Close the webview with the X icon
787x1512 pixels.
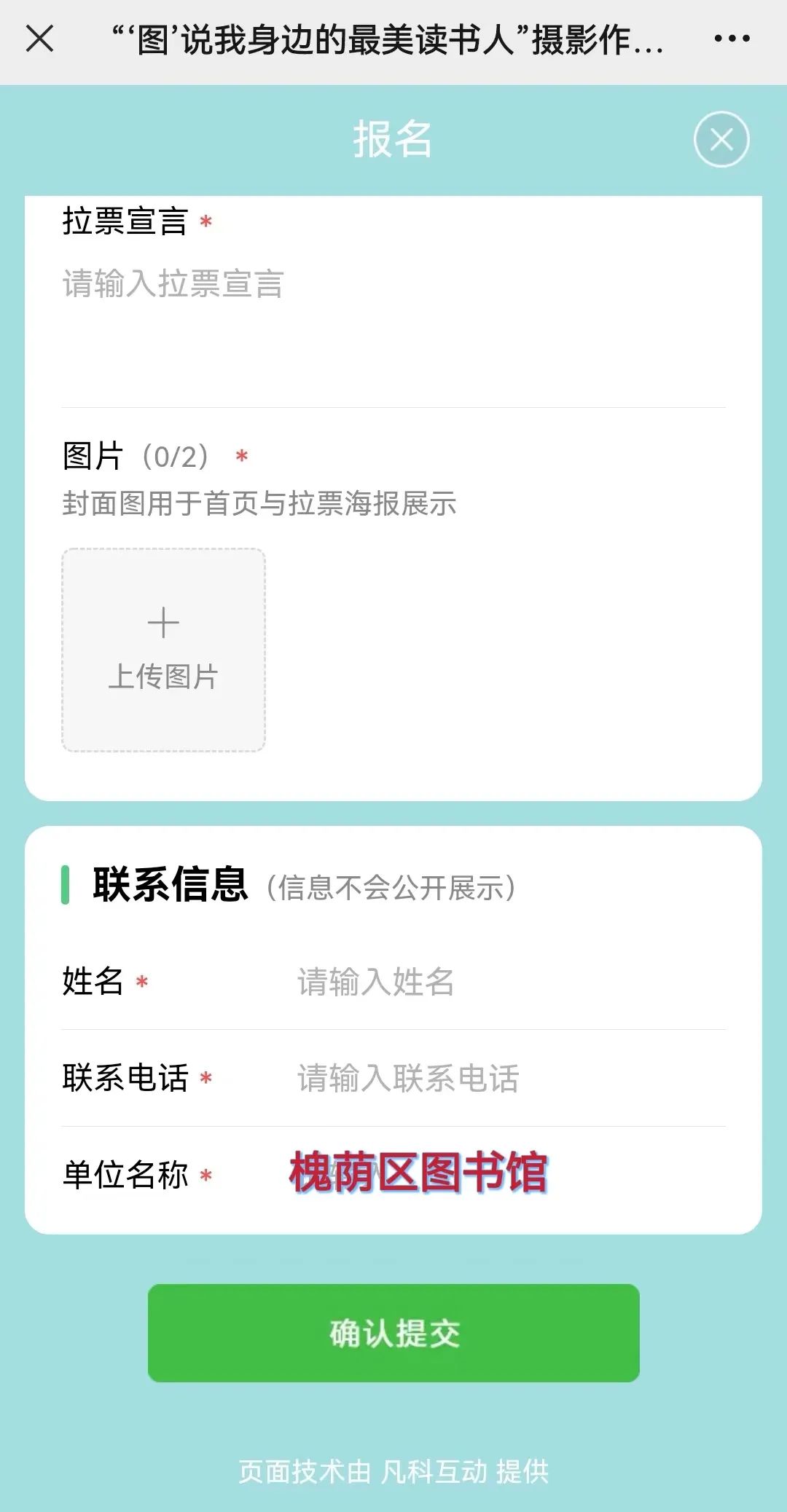click(x=39, y=39)
